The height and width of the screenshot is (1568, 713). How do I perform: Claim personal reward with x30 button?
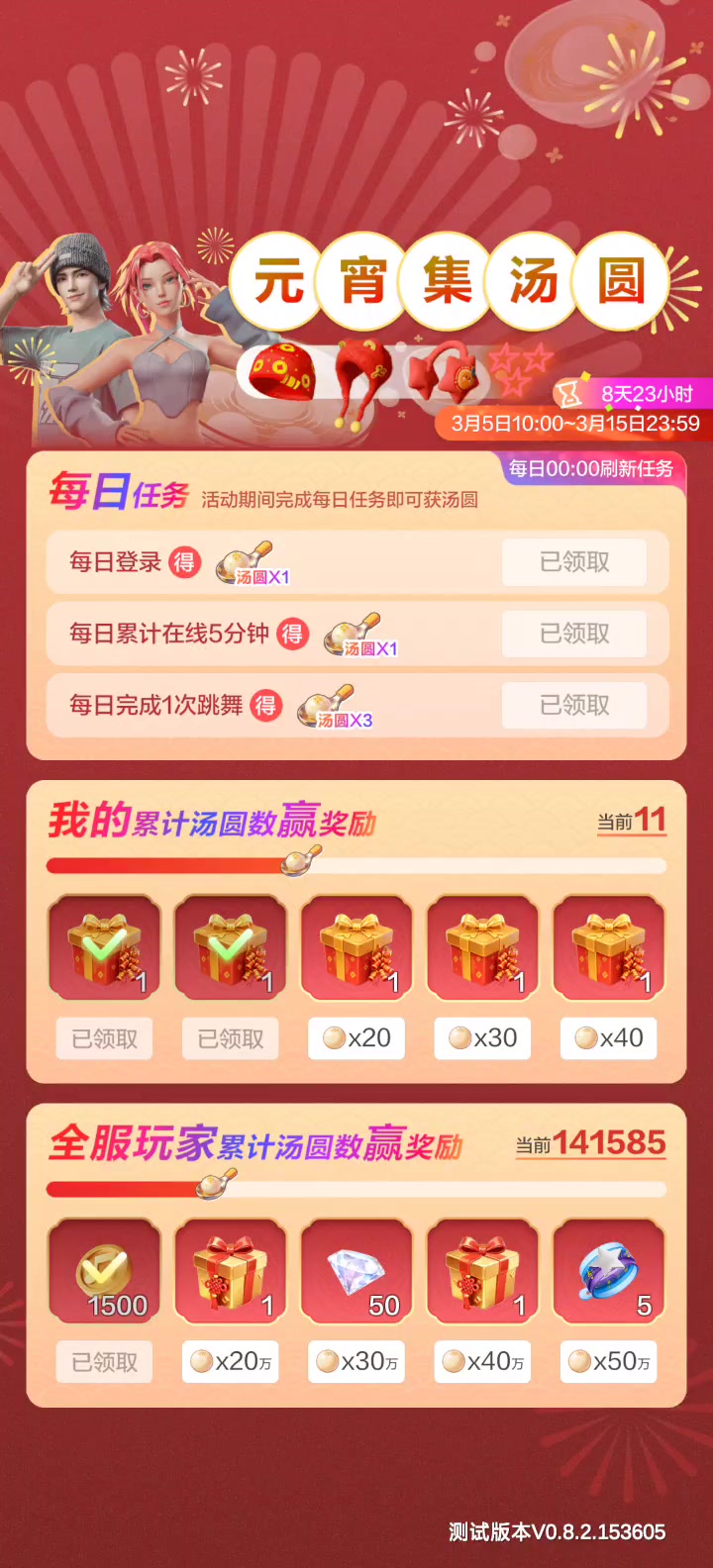click(483, 1038)
